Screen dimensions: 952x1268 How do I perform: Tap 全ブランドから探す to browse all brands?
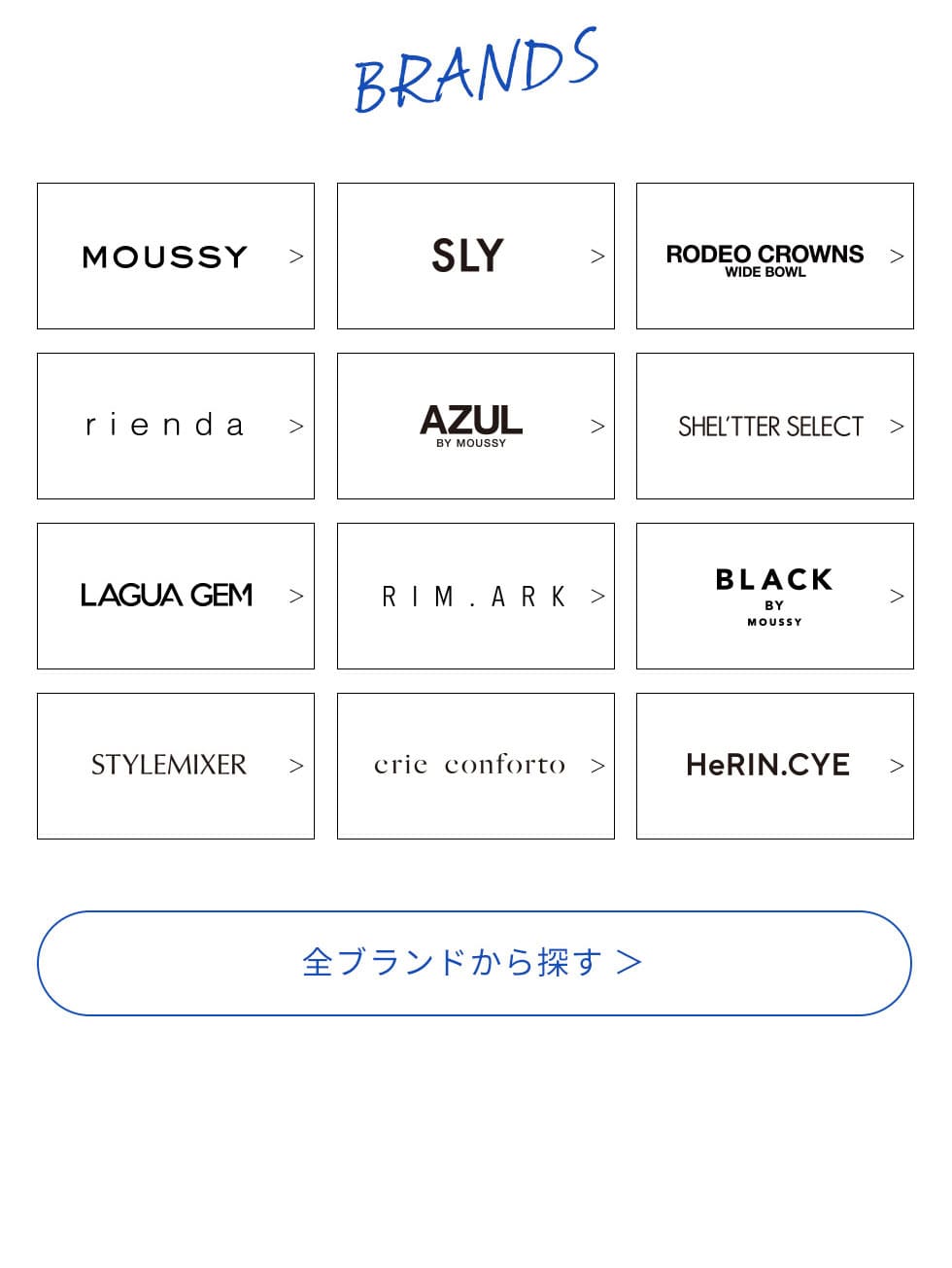coord(474,964)
